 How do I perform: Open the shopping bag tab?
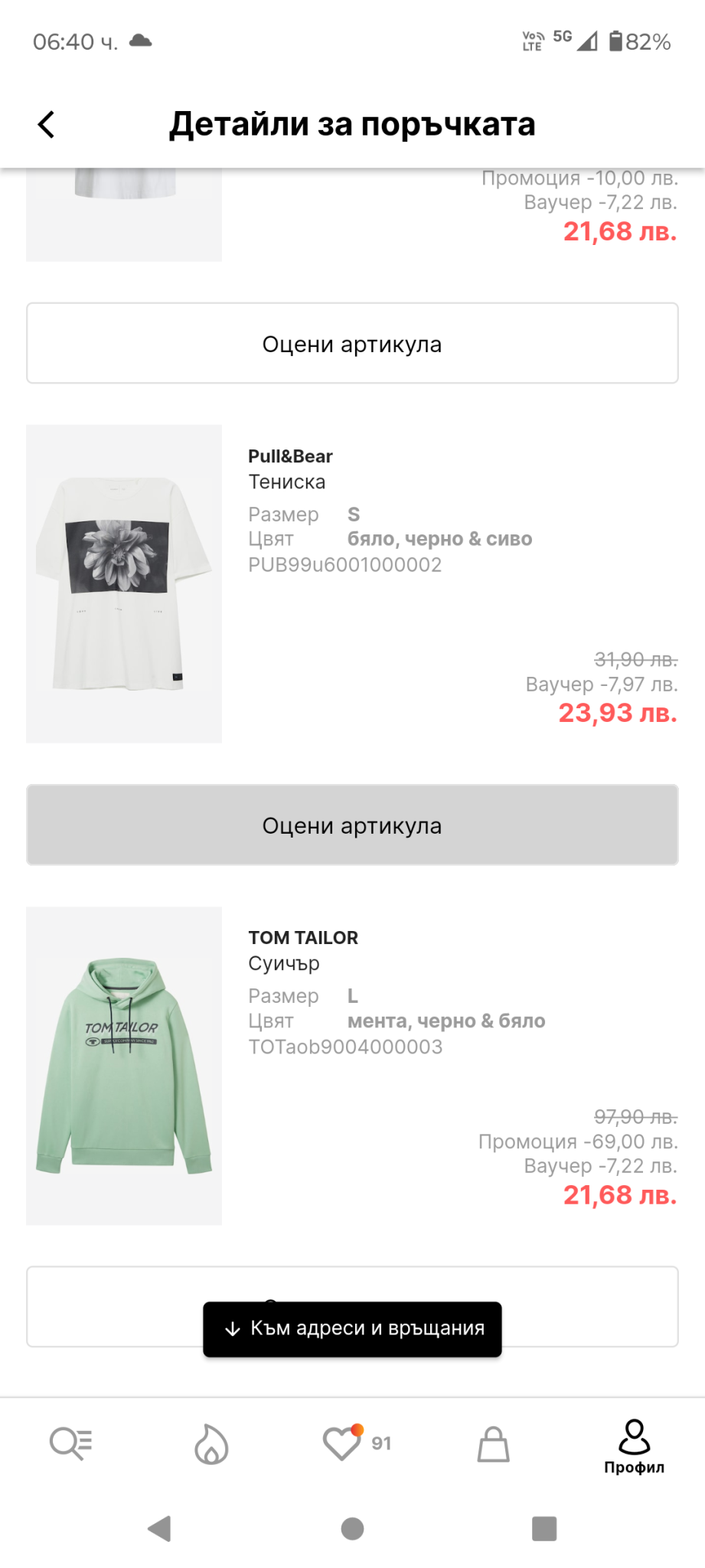[x=494, y=1445]
